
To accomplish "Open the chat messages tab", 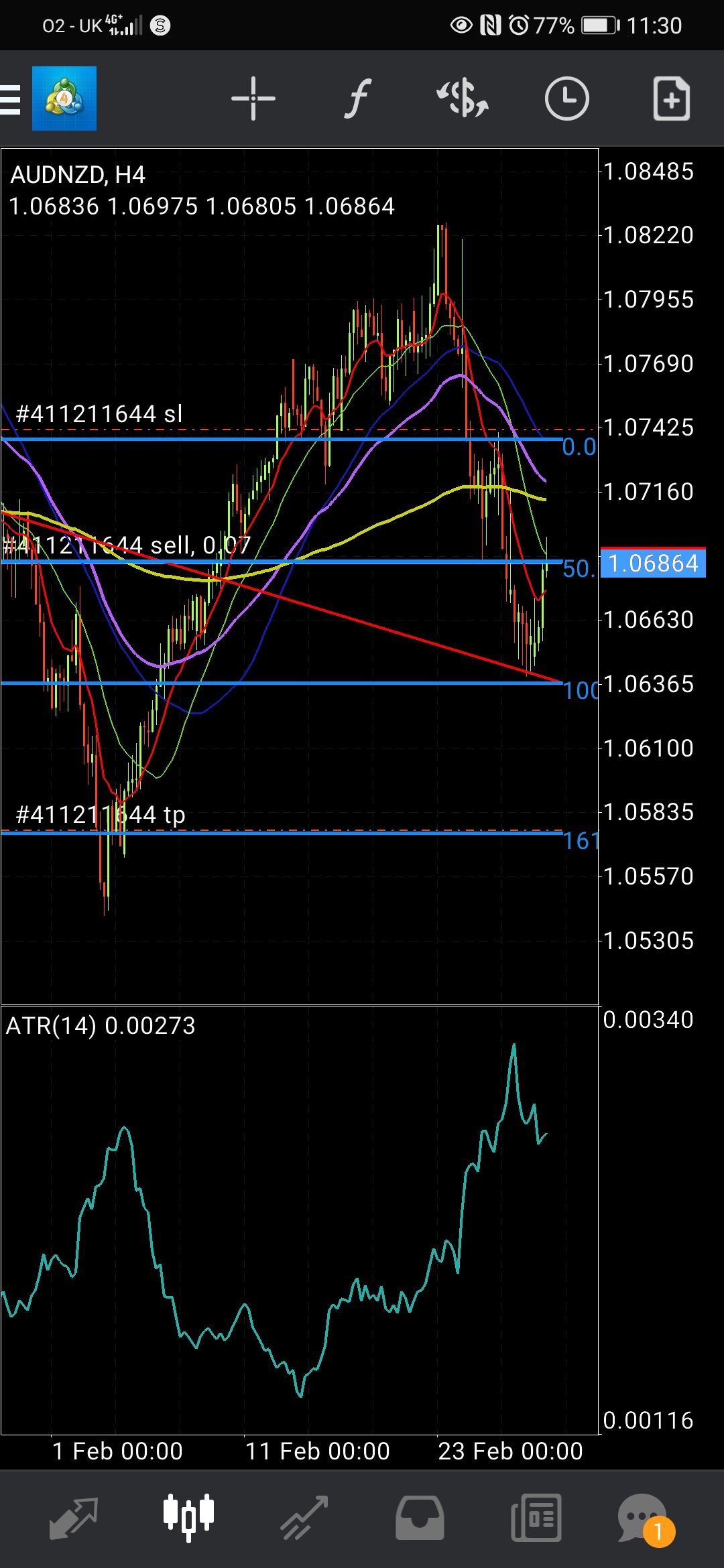I will [x=644, y=1517].
